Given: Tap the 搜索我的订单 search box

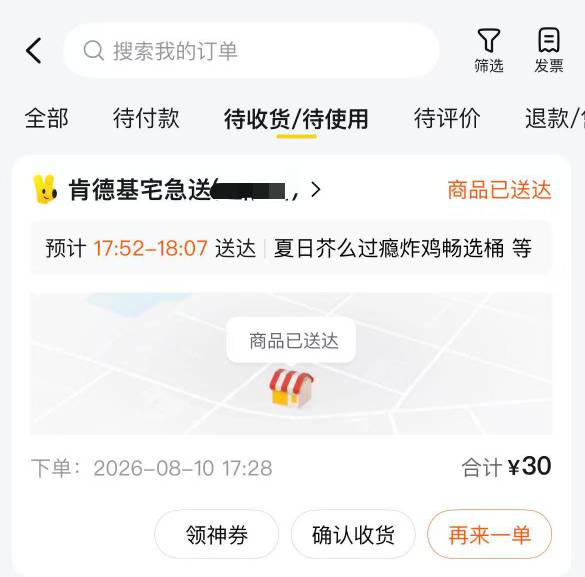Looking at the screenshot, I should click(x=251, y=50).
